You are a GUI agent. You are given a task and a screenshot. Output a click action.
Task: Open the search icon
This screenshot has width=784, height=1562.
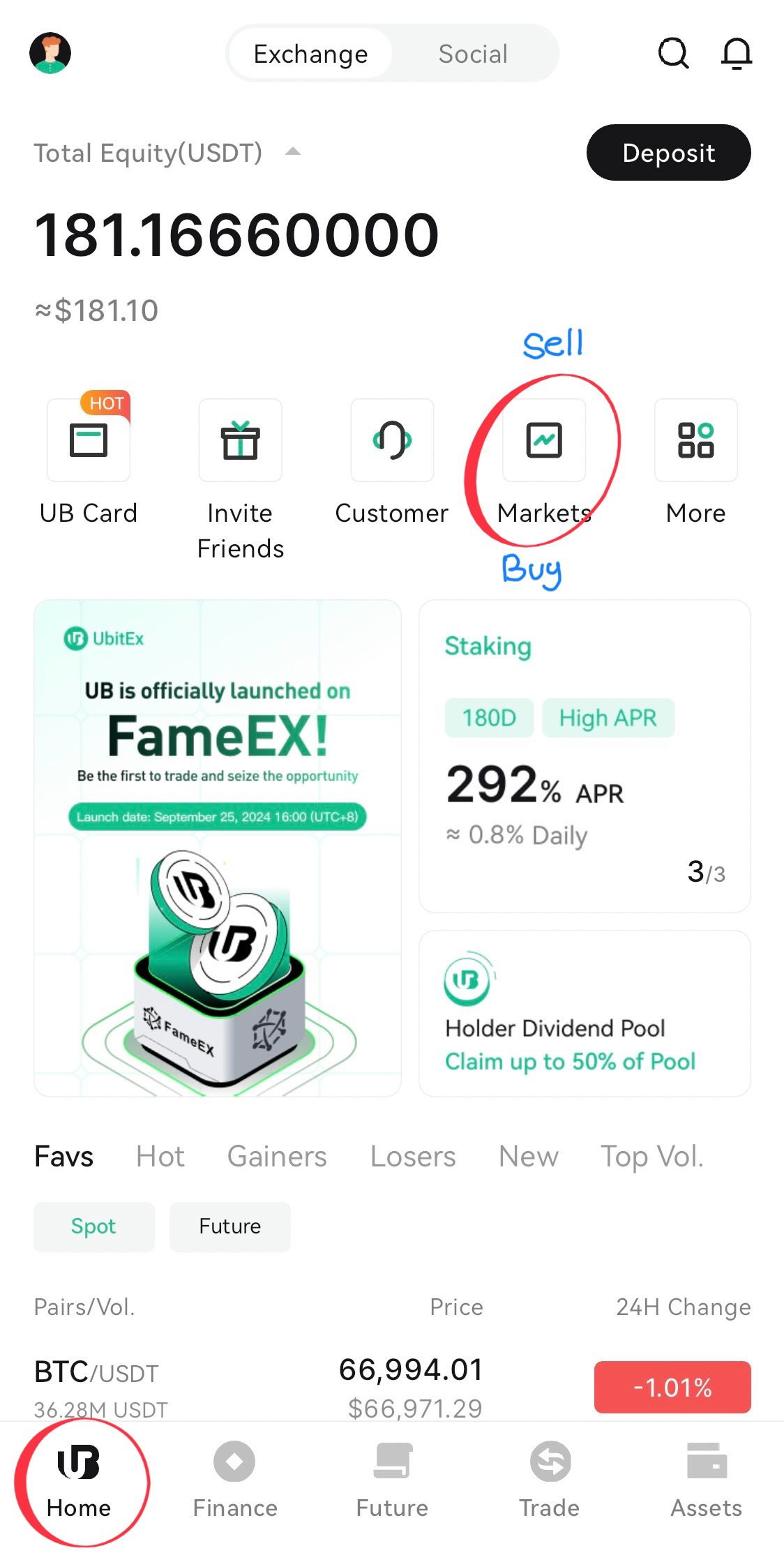click(673, 53)
